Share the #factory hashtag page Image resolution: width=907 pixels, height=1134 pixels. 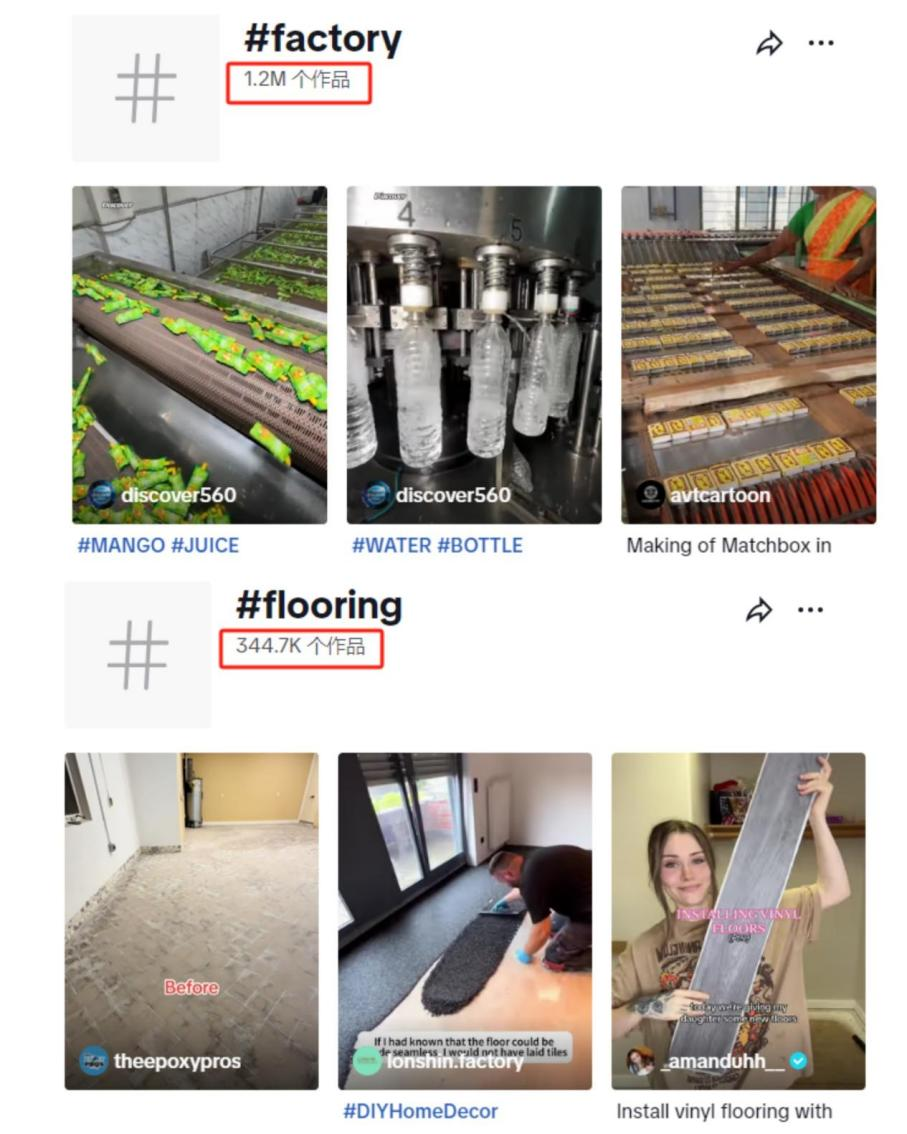pos(769,44)
